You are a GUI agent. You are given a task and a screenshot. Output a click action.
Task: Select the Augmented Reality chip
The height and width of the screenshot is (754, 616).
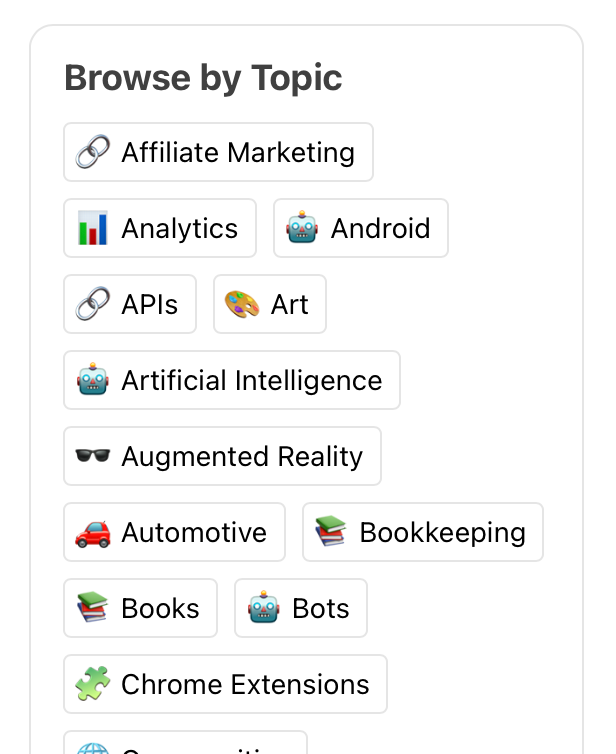pos(222,456)
